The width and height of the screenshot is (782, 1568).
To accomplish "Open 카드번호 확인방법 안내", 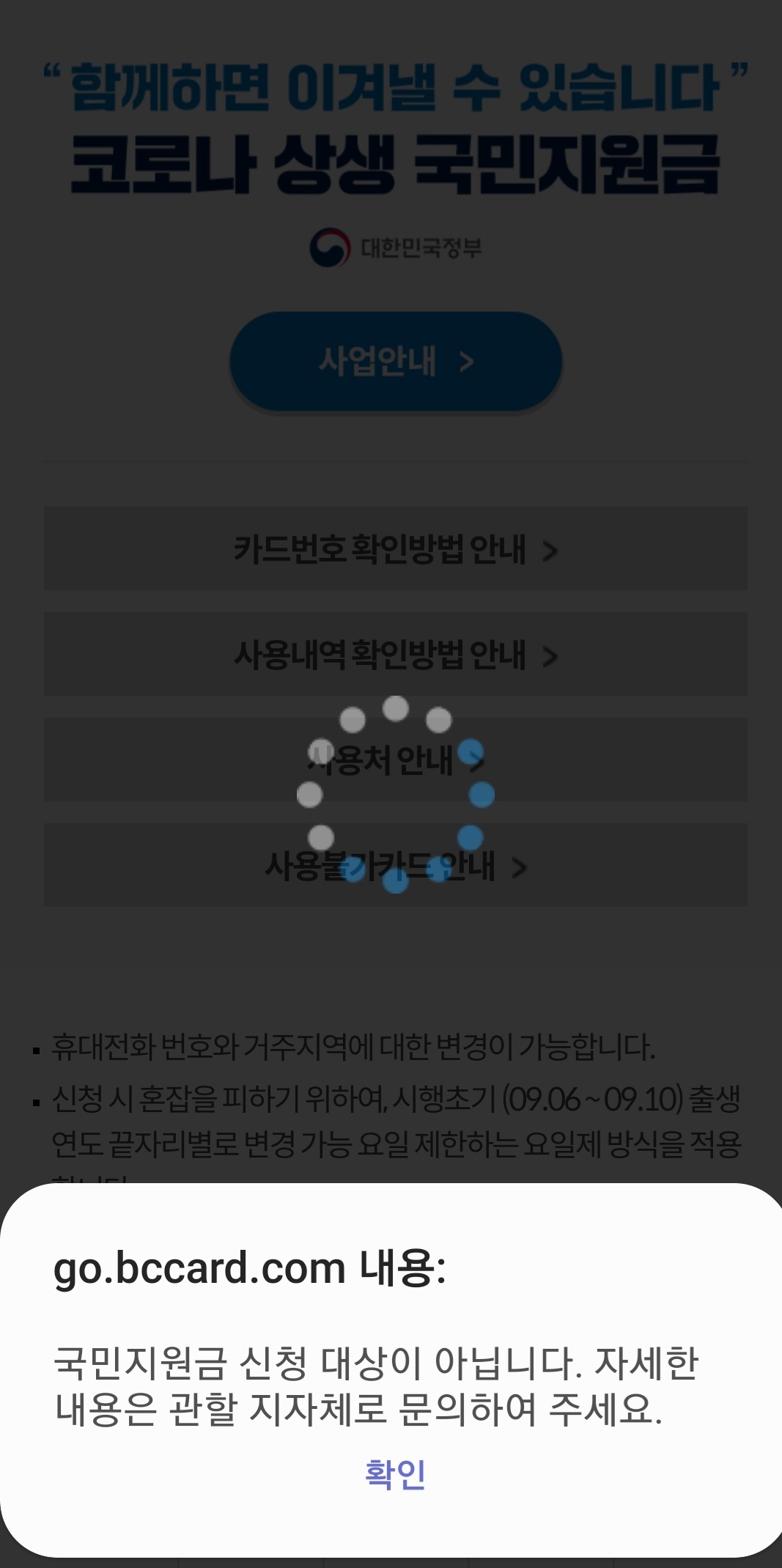I will point(396,549).
